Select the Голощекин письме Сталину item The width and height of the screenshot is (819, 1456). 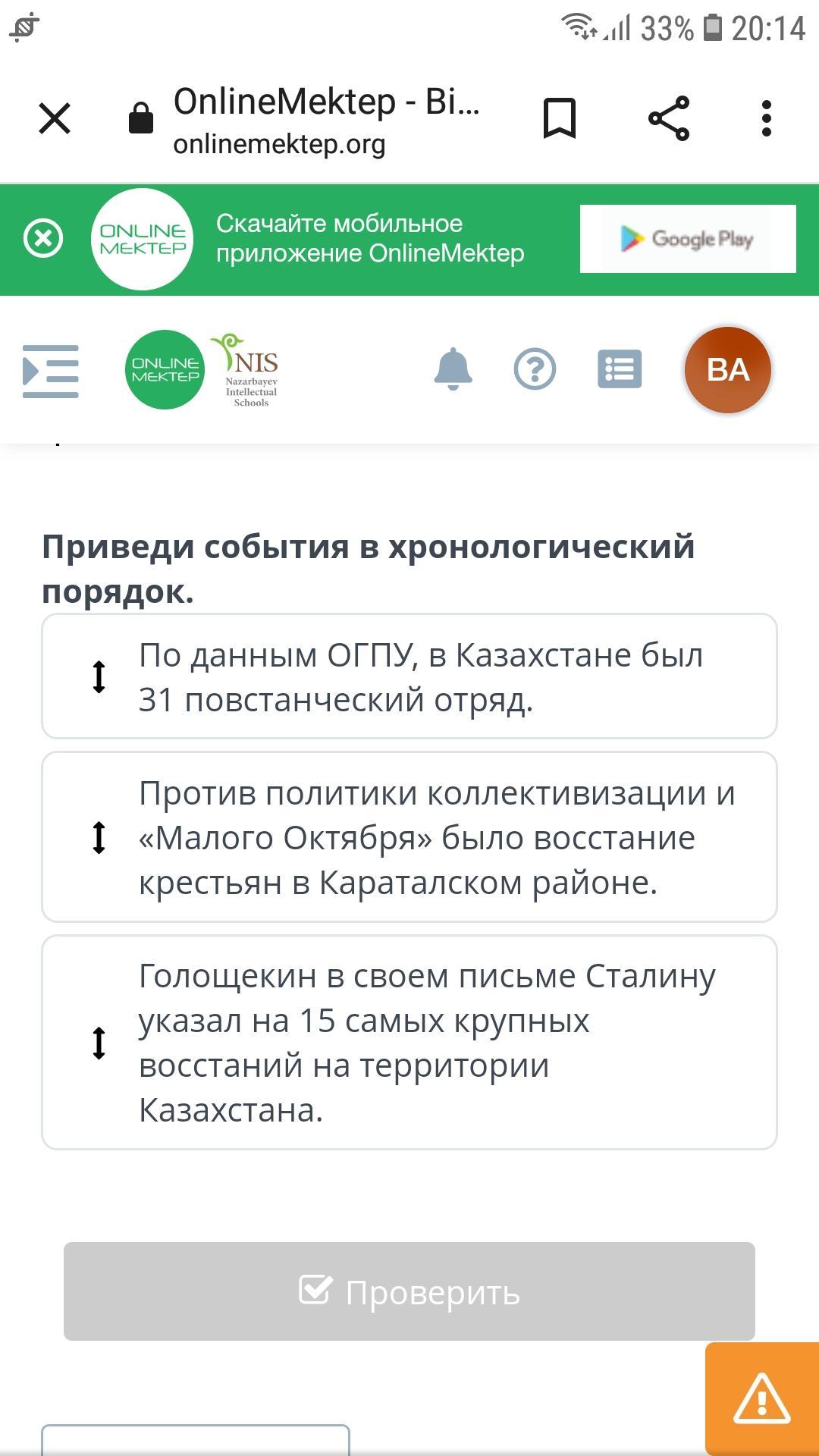tap(409, 1043)
